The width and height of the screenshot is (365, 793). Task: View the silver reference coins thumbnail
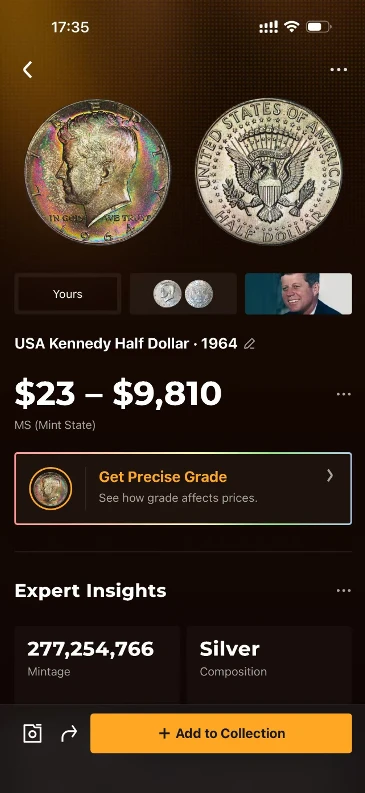pyautogui.click(x=183, y=294)
